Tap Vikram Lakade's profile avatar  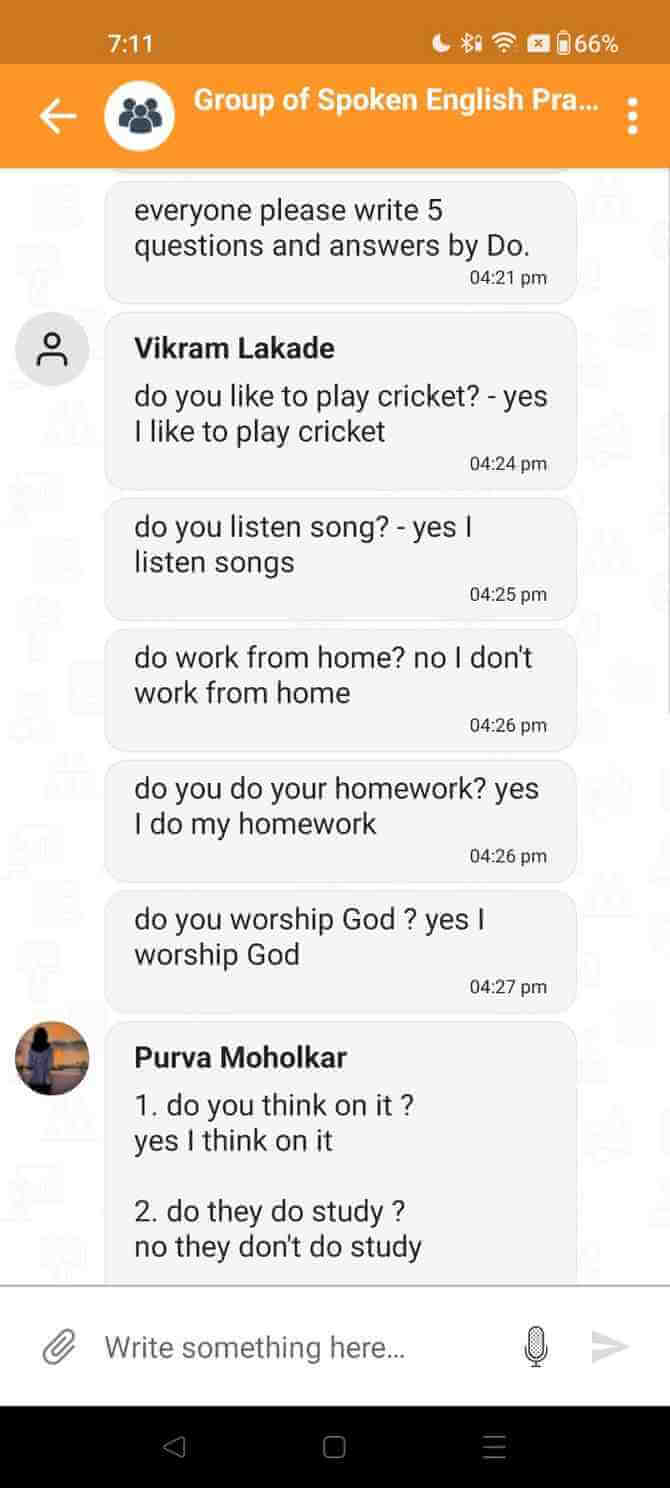point(52,349)
